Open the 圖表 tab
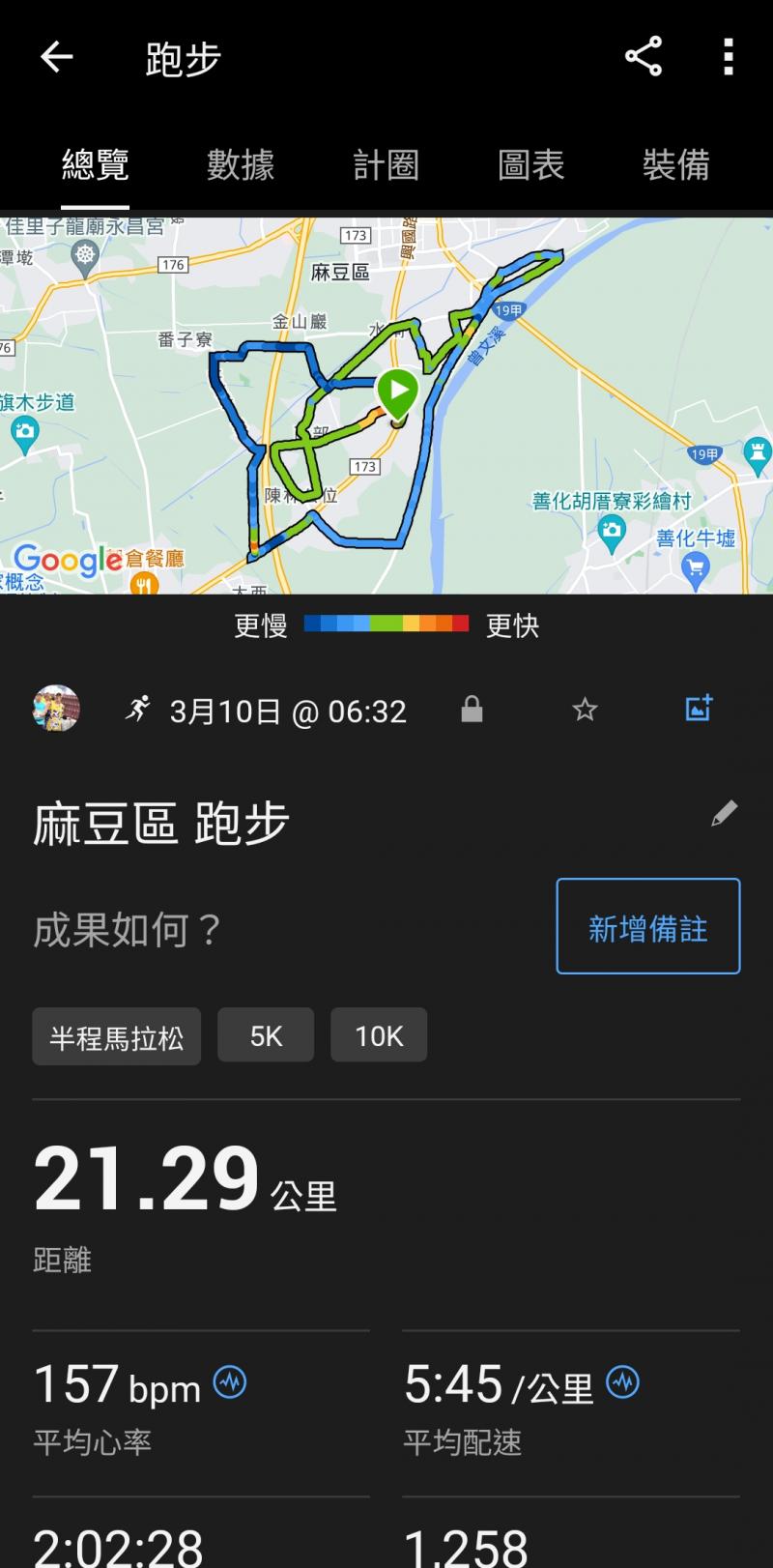 530,165
